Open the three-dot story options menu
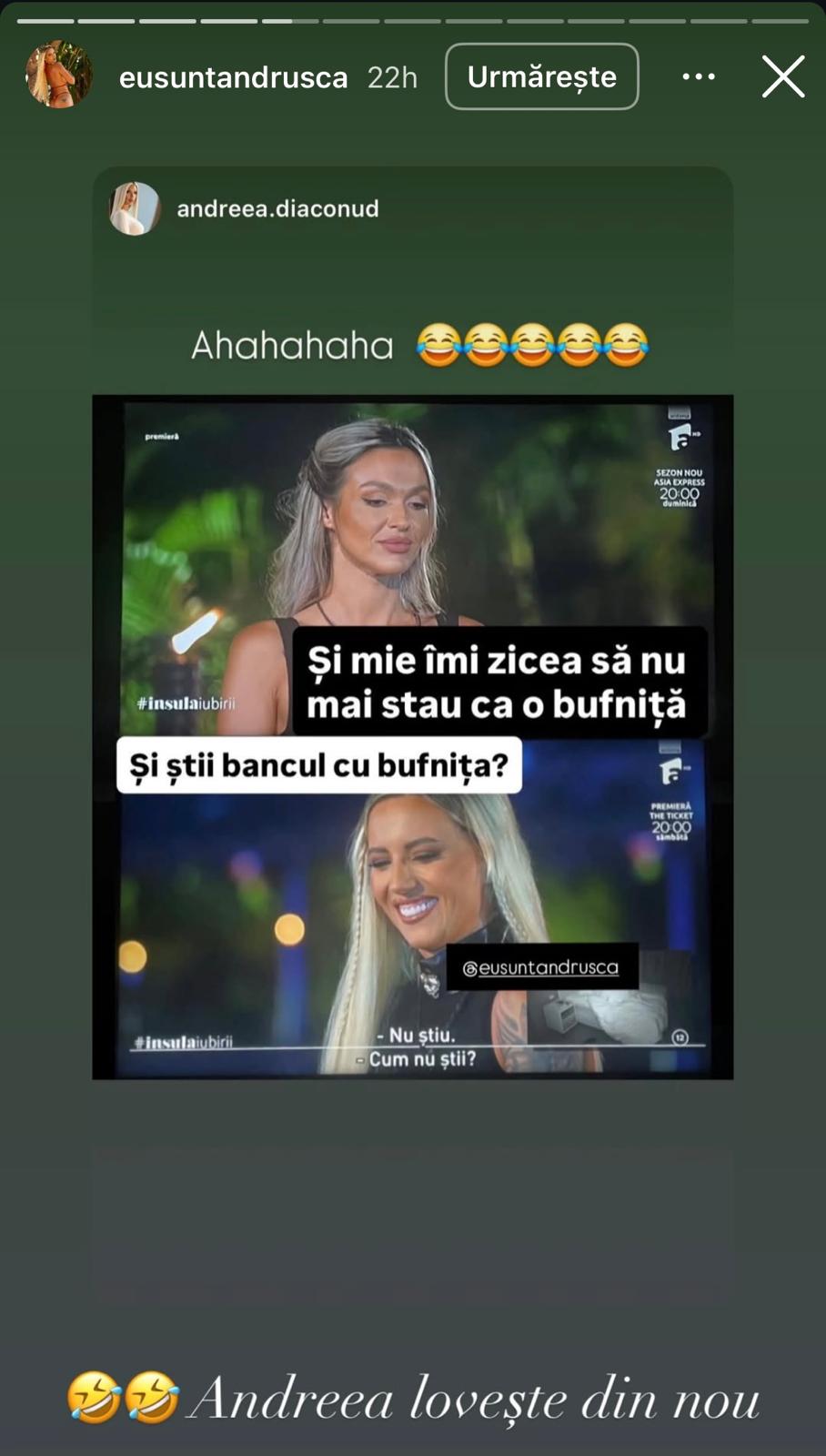The width and height of the screenshot is (826, 1456). pos(699,76)
